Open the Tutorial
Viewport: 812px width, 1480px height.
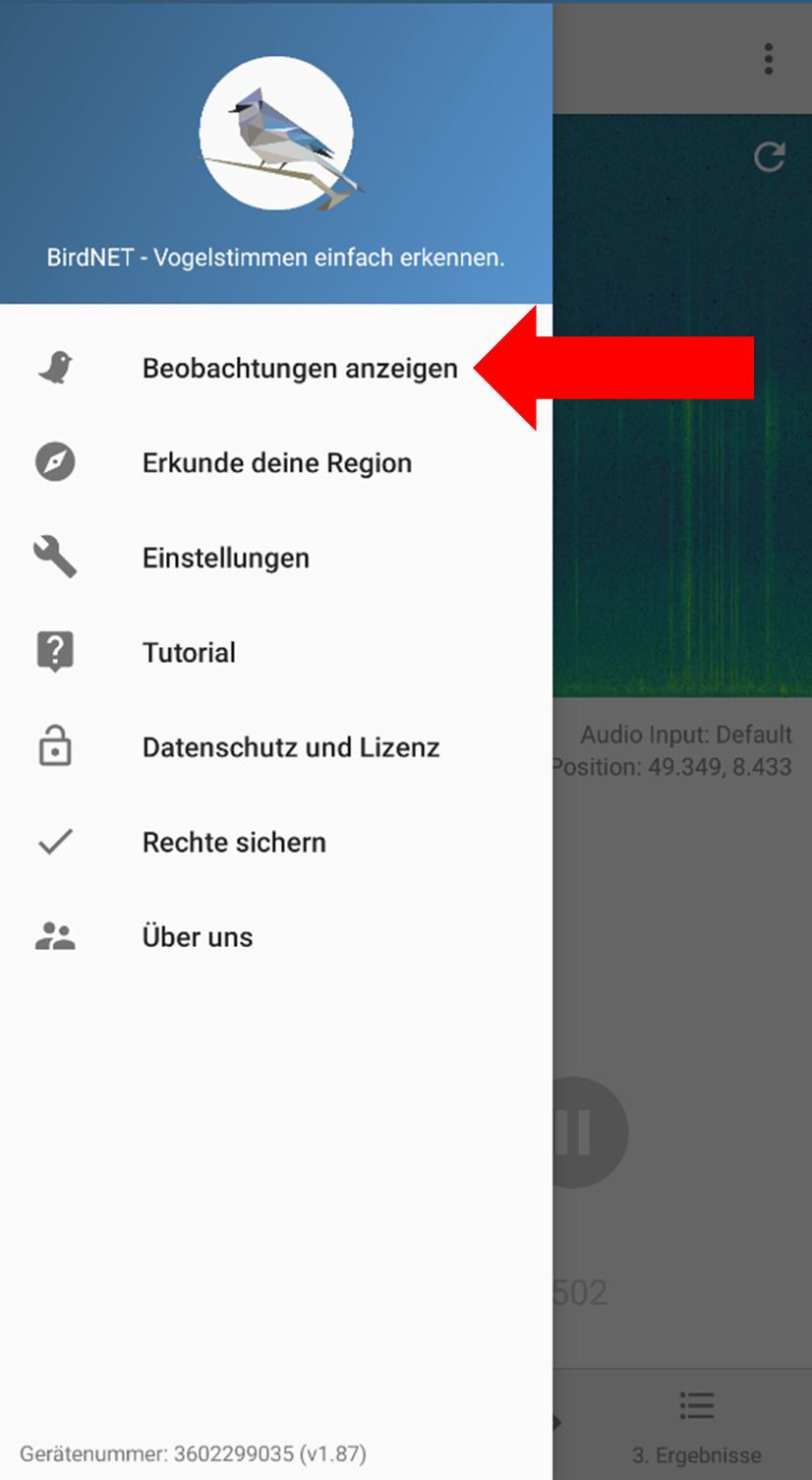click(x=276, y=652)
